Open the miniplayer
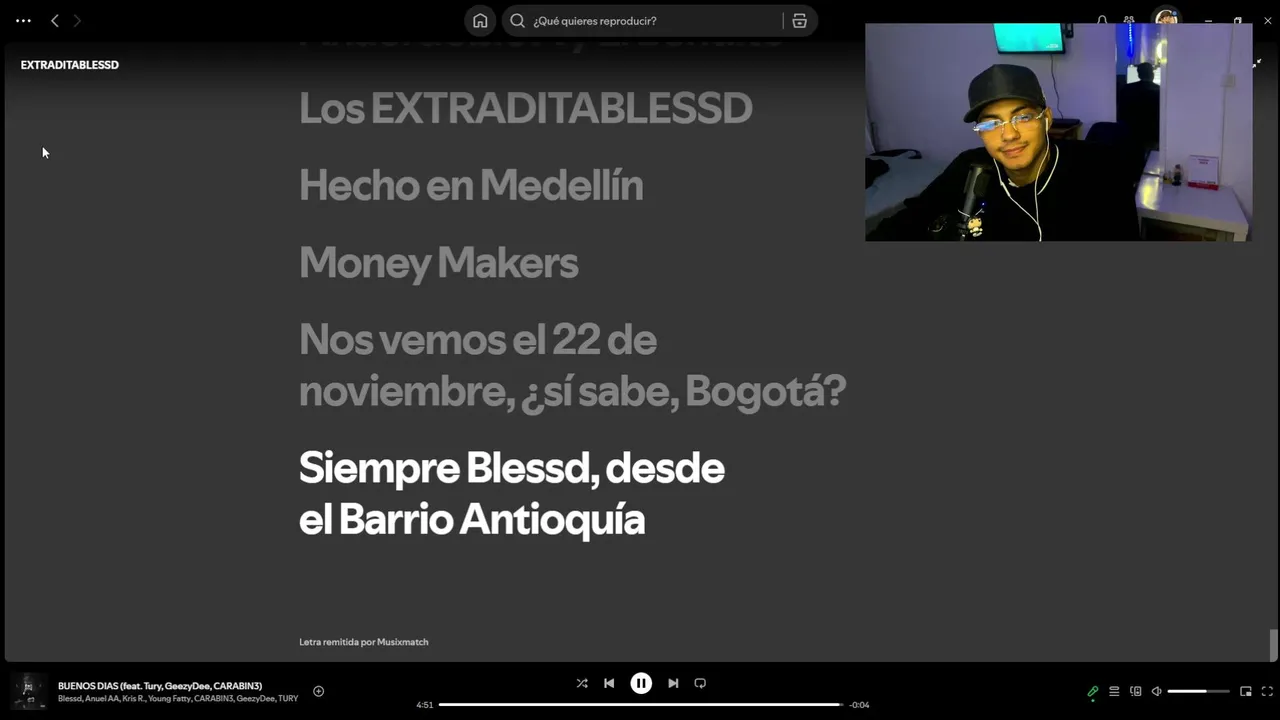The image size is (1280, 720). (x=1246, y=691)
